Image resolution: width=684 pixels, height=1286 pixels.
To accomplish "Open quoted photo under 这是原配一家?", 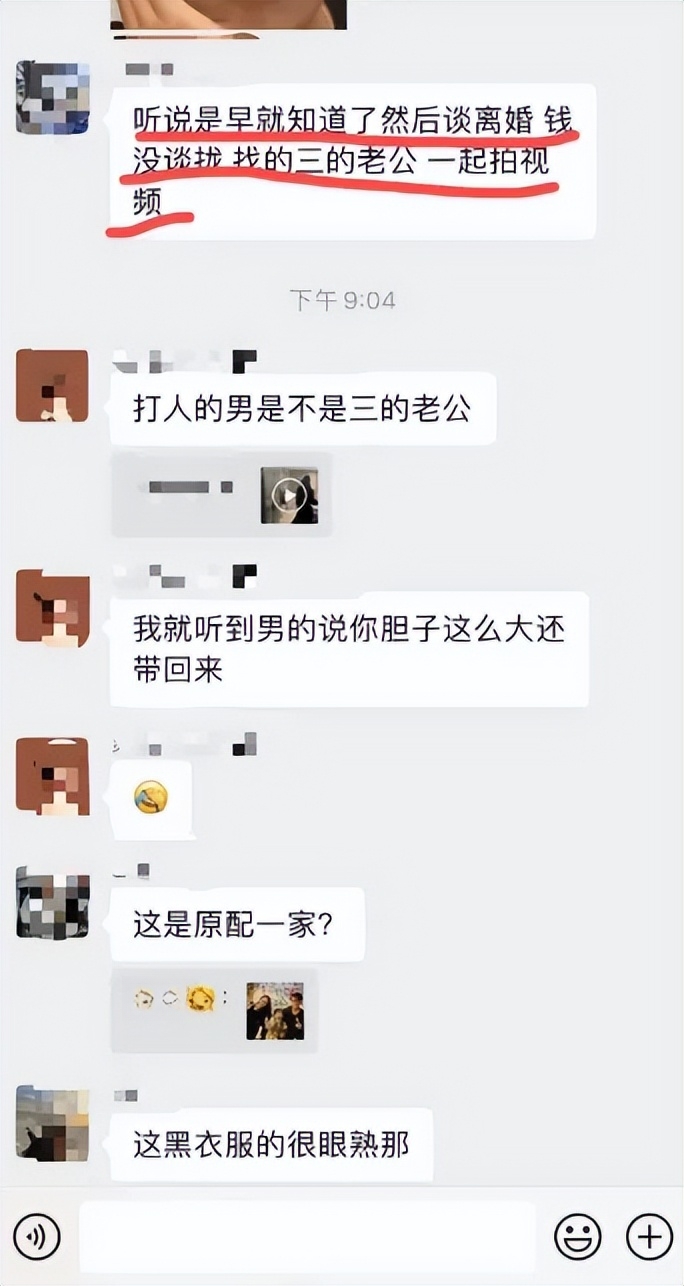I will click(x=275, y=1011).
